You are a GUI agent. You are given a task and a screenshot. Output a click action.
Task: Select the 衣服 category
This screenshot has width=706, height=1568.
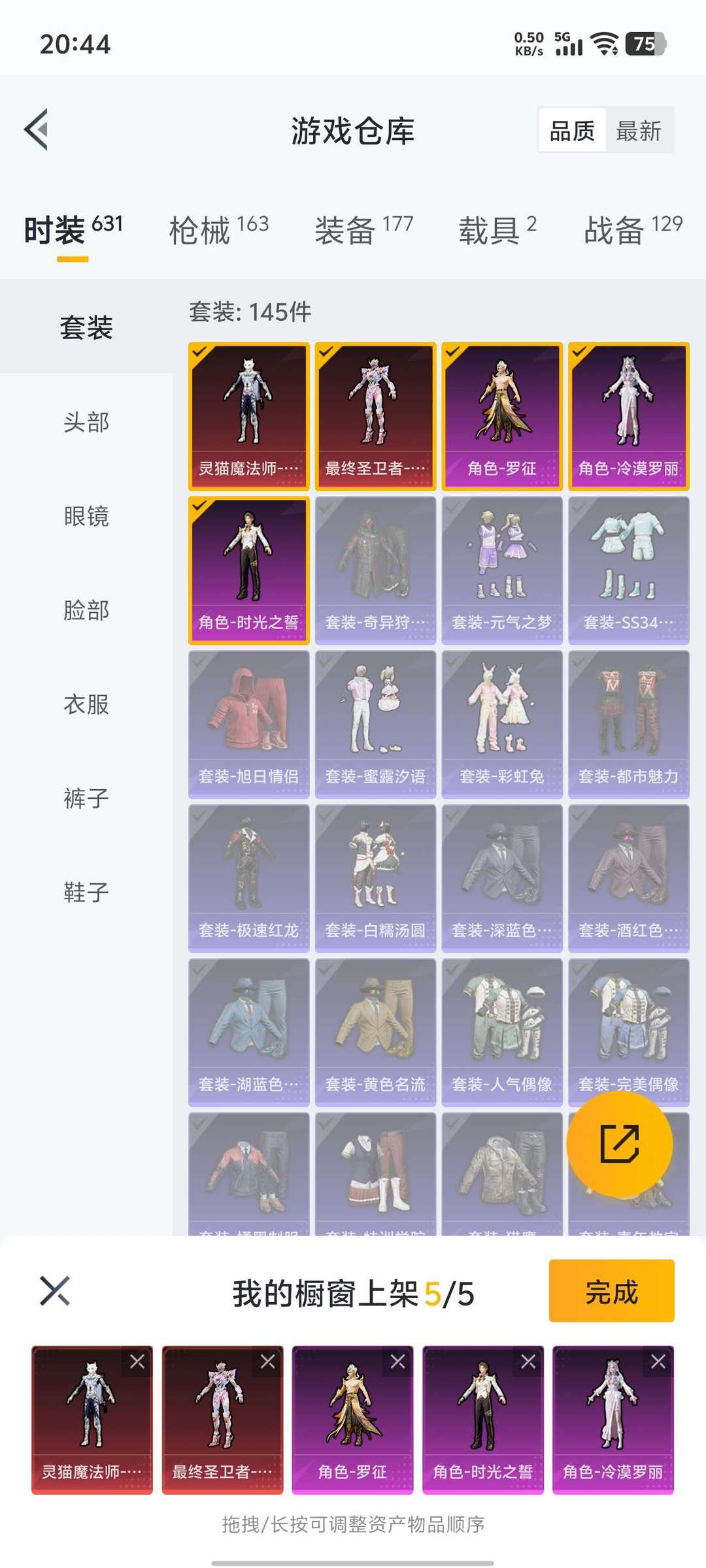coord(86,704)
